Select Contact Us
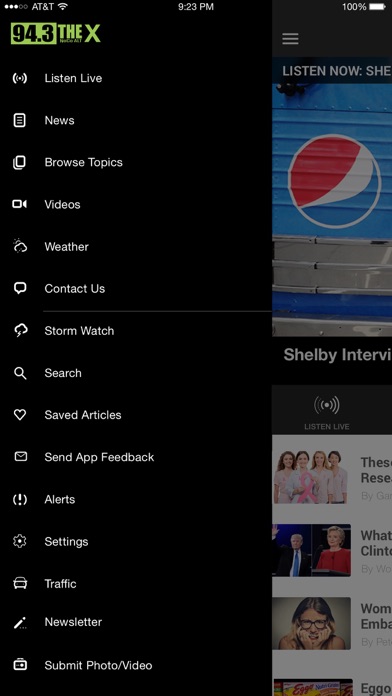The image size is (392, 696). (136, 289)
